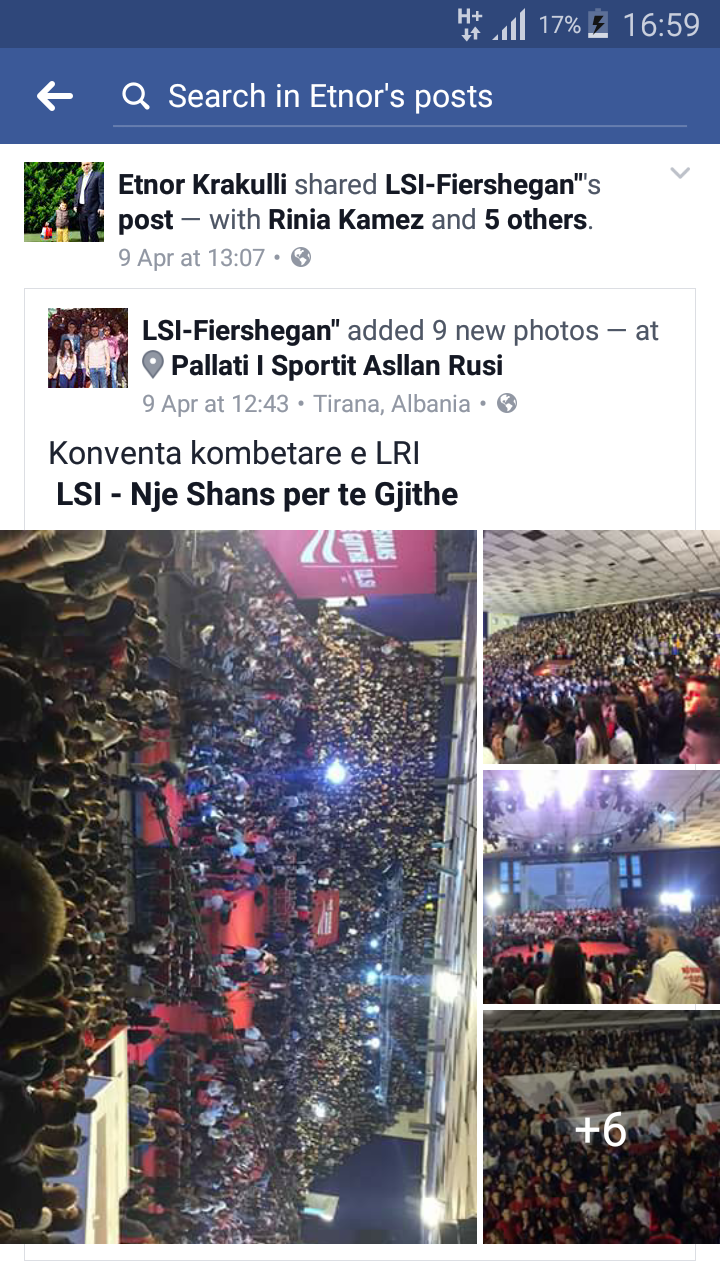The image size is (720, 1280).
Task: Go back using the top-left arrow
Action: click(55, 96)
